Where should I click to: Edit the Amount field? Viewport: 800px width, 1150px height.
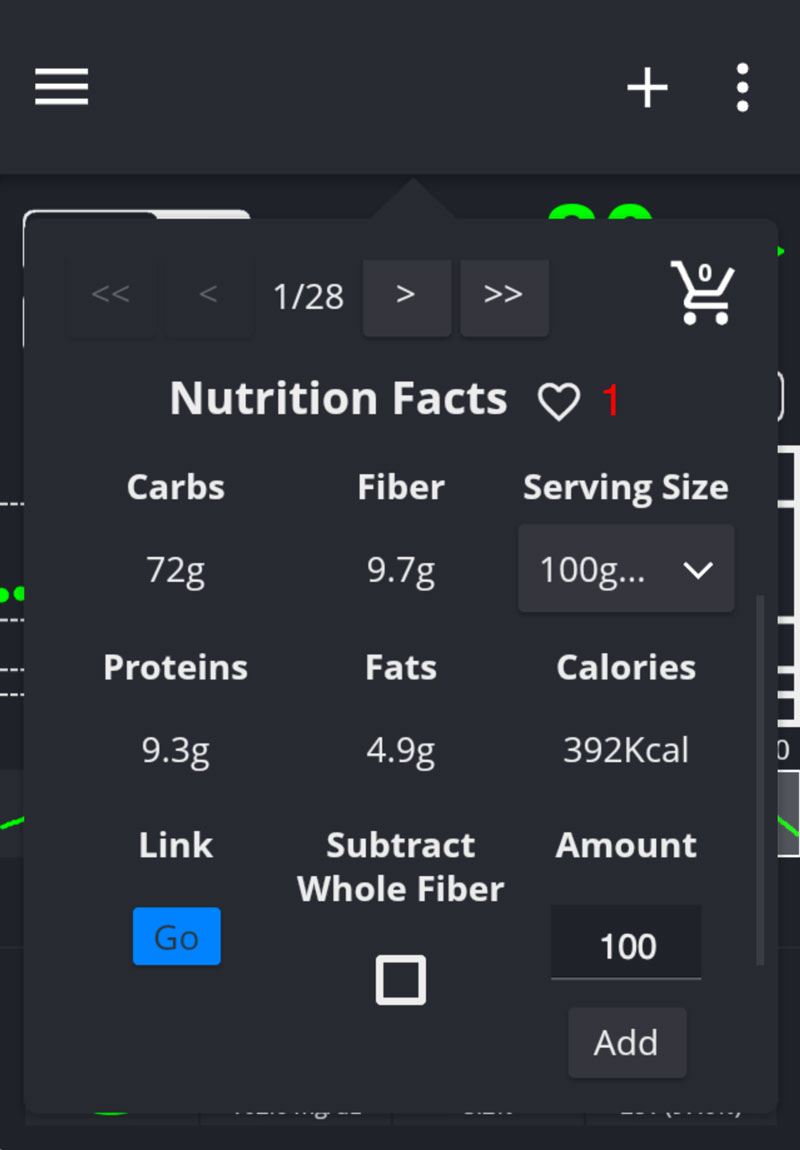point(626,945)
